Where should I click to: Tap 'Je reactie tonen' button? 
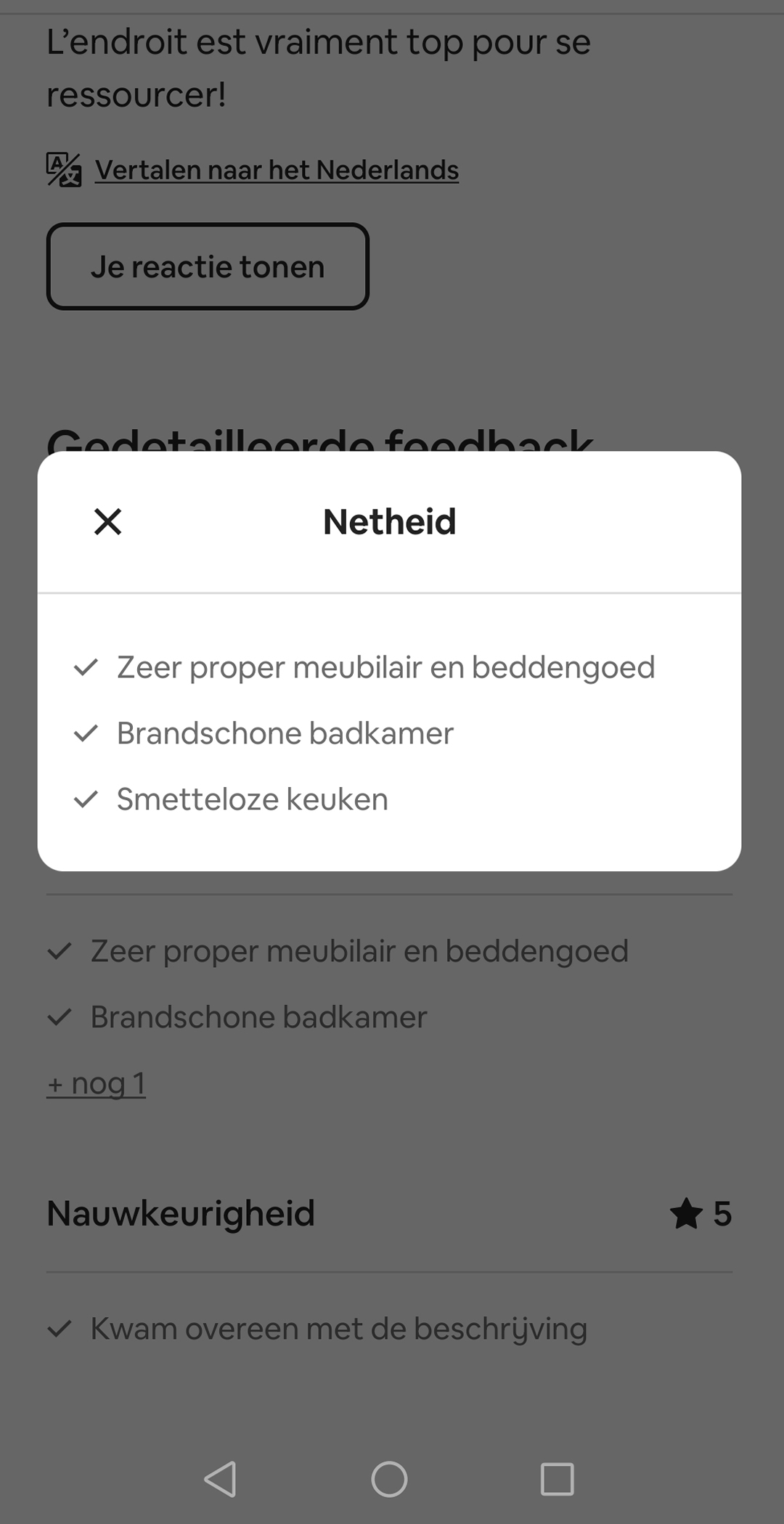[x=208, y=266]
